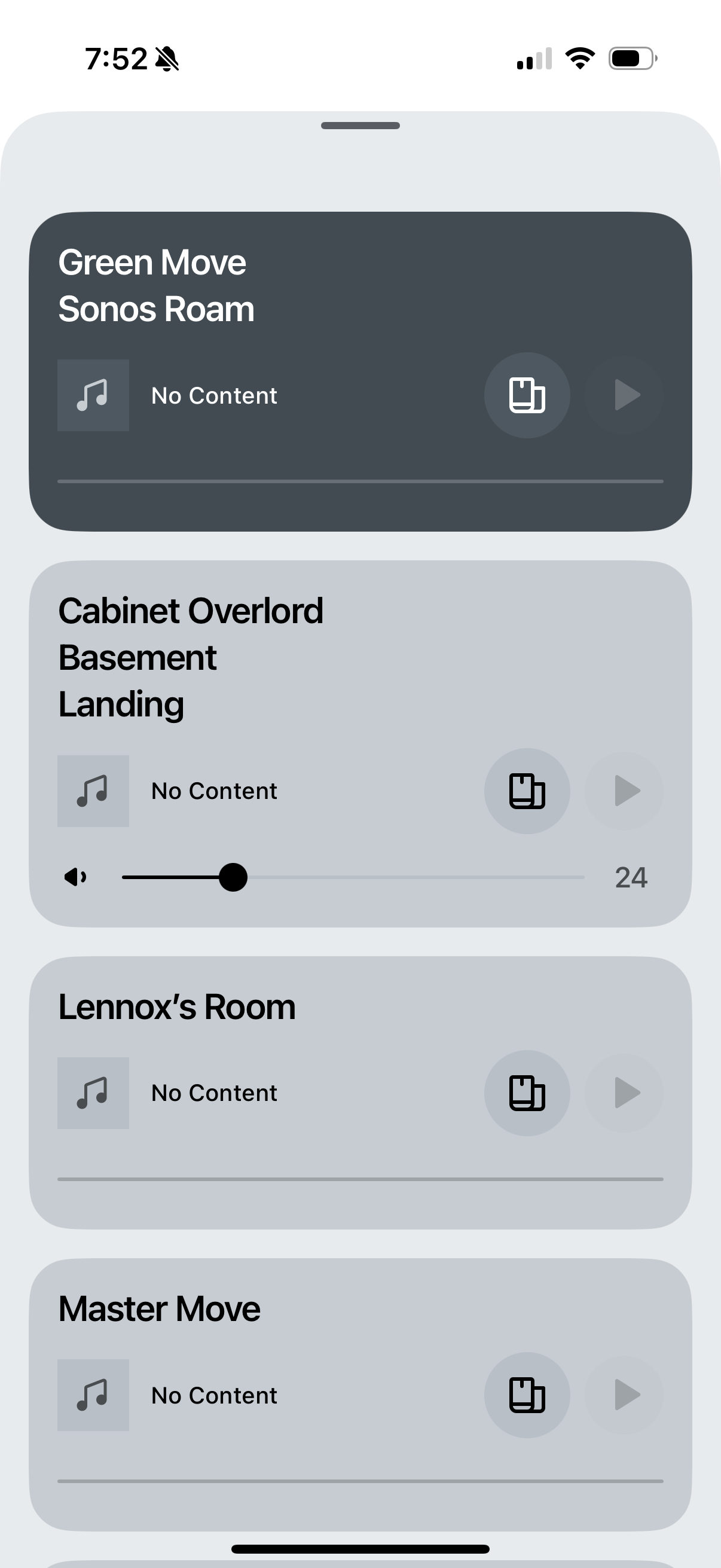The image size is (721, 1568).
Task: Play on Green Move Sonos Roam
Action: (624, 395)
